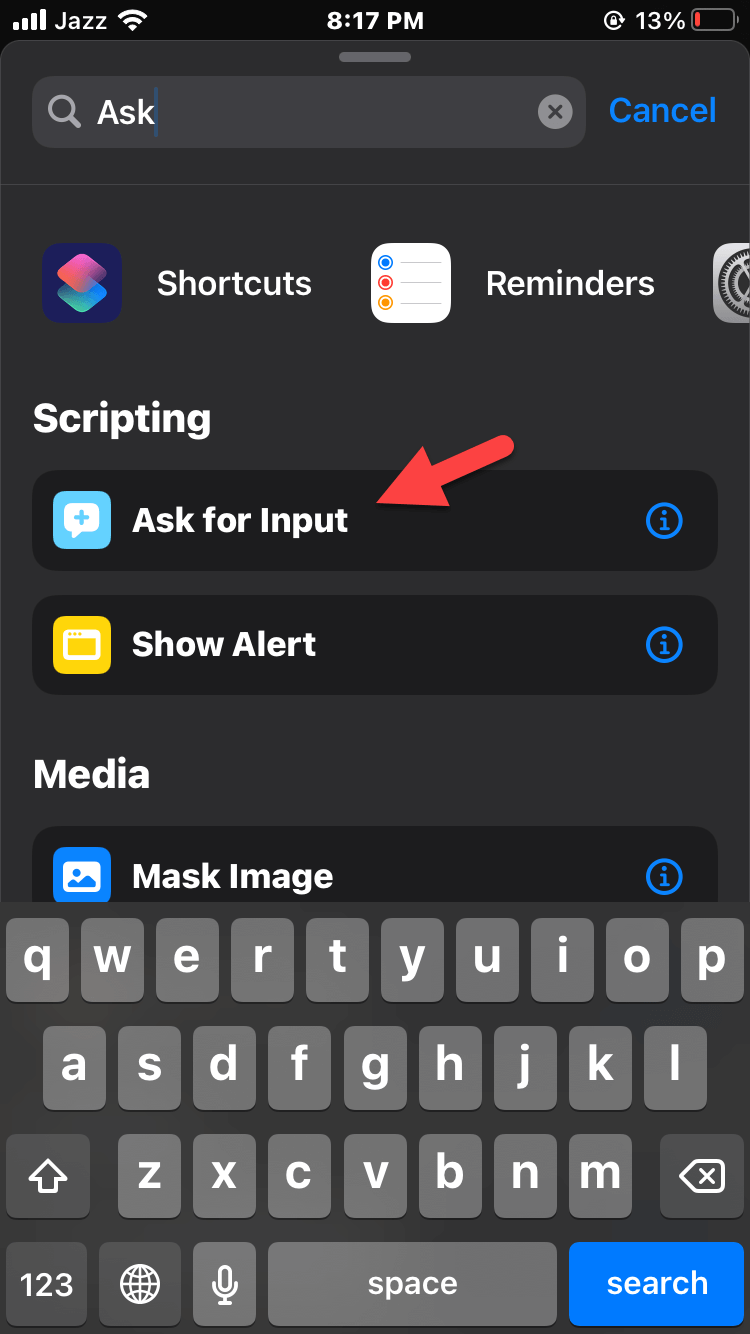Show info for Show Alert
Viewport: 750px width, 1334px height.
pos(664,645)
